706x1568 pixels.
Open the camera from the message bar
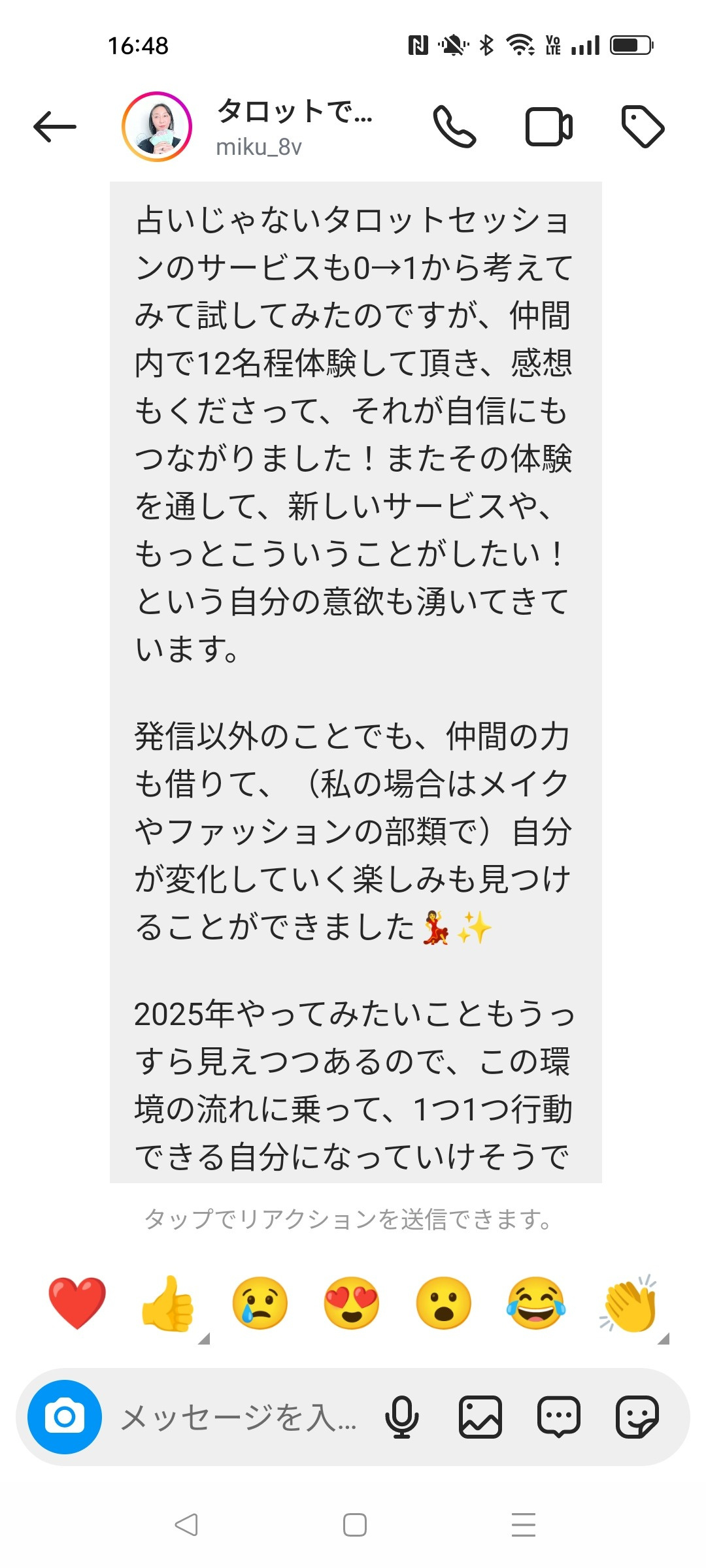(65, 1416)
